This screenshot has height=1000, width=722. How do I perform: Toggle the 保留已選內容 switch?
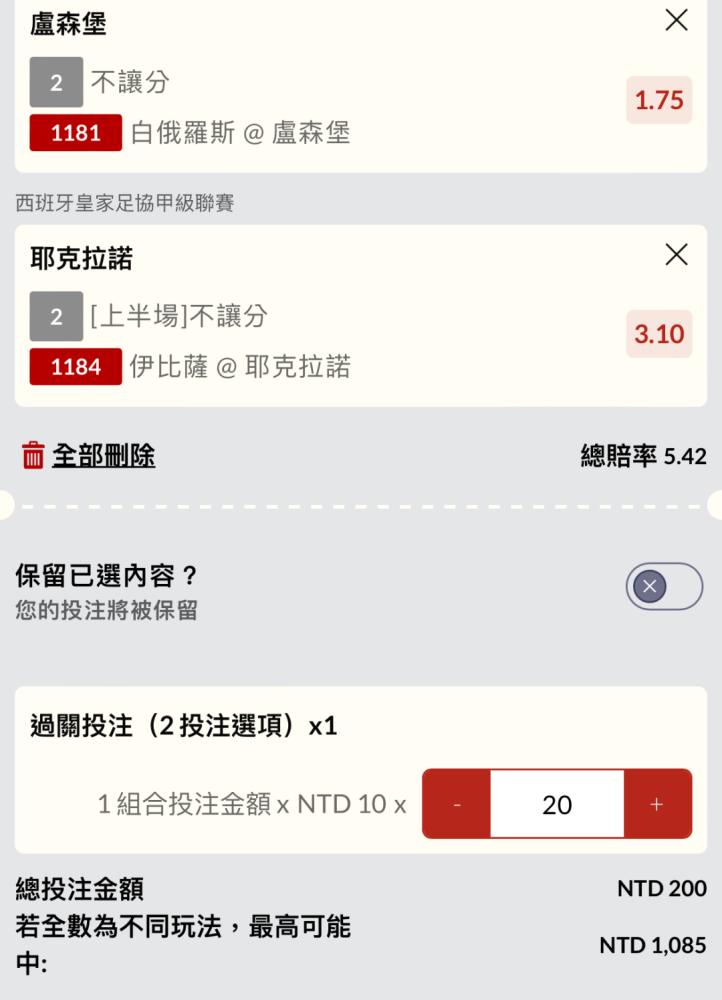click(664, 586)
